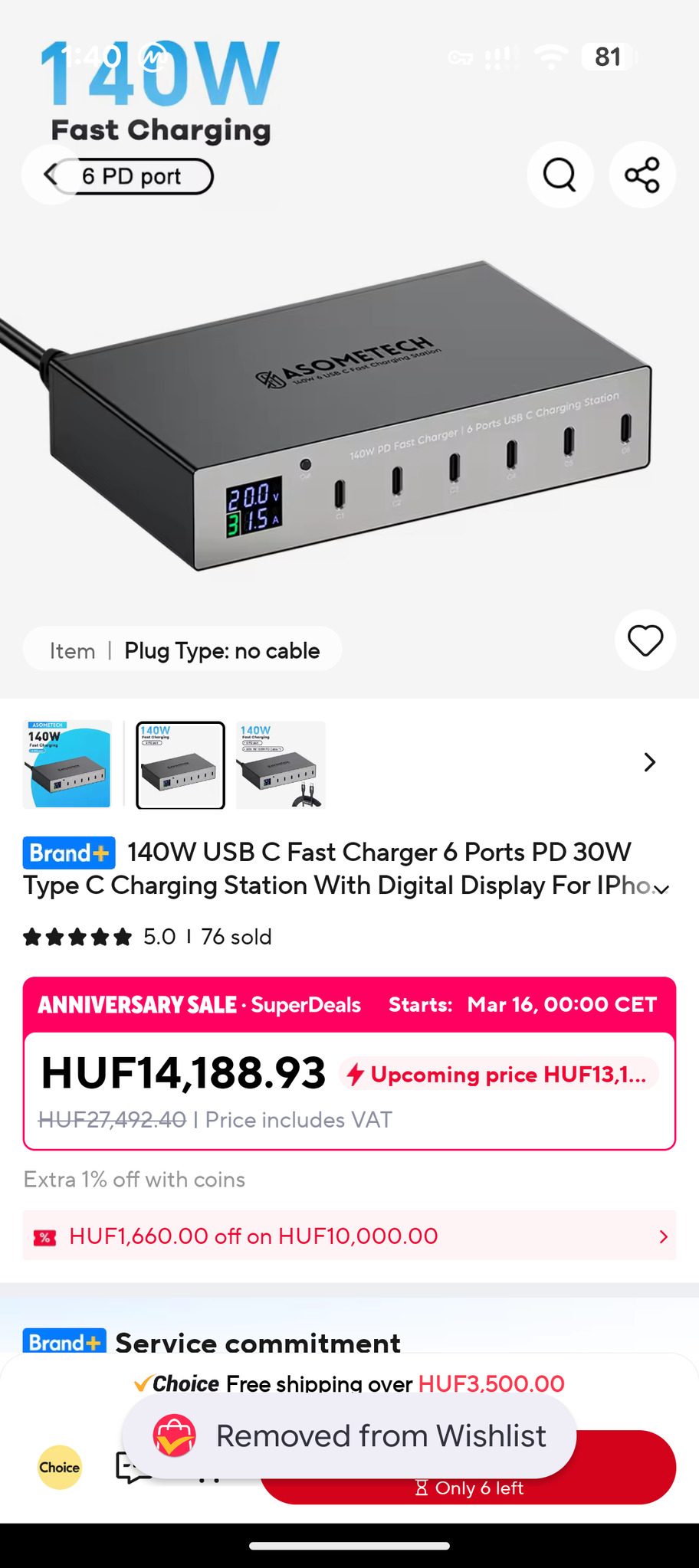
Task: View the Upcoming price details
Action: [x=500, y=1075]
